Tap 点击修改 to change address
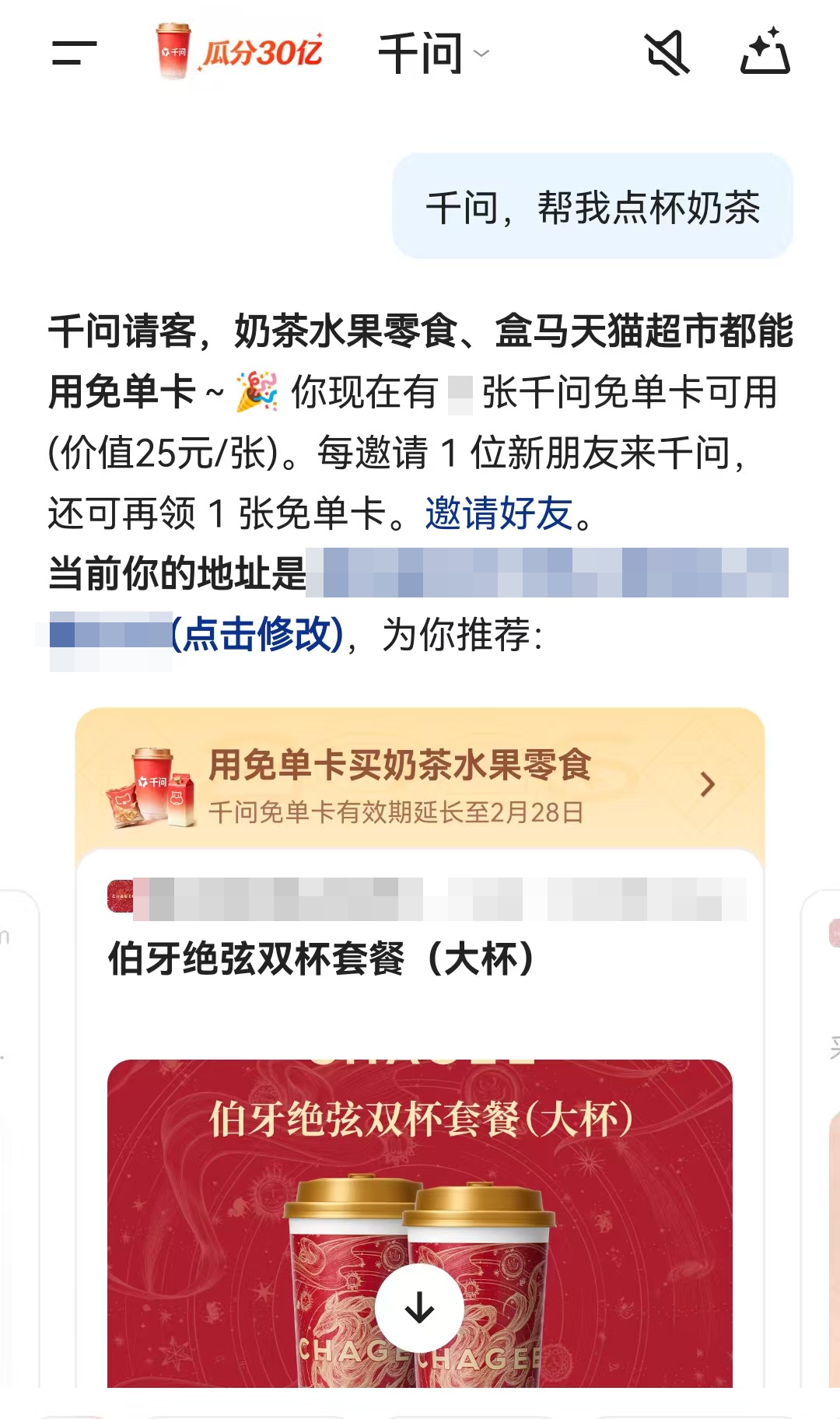Screen dimensions: 840x1419 (257, 634)
